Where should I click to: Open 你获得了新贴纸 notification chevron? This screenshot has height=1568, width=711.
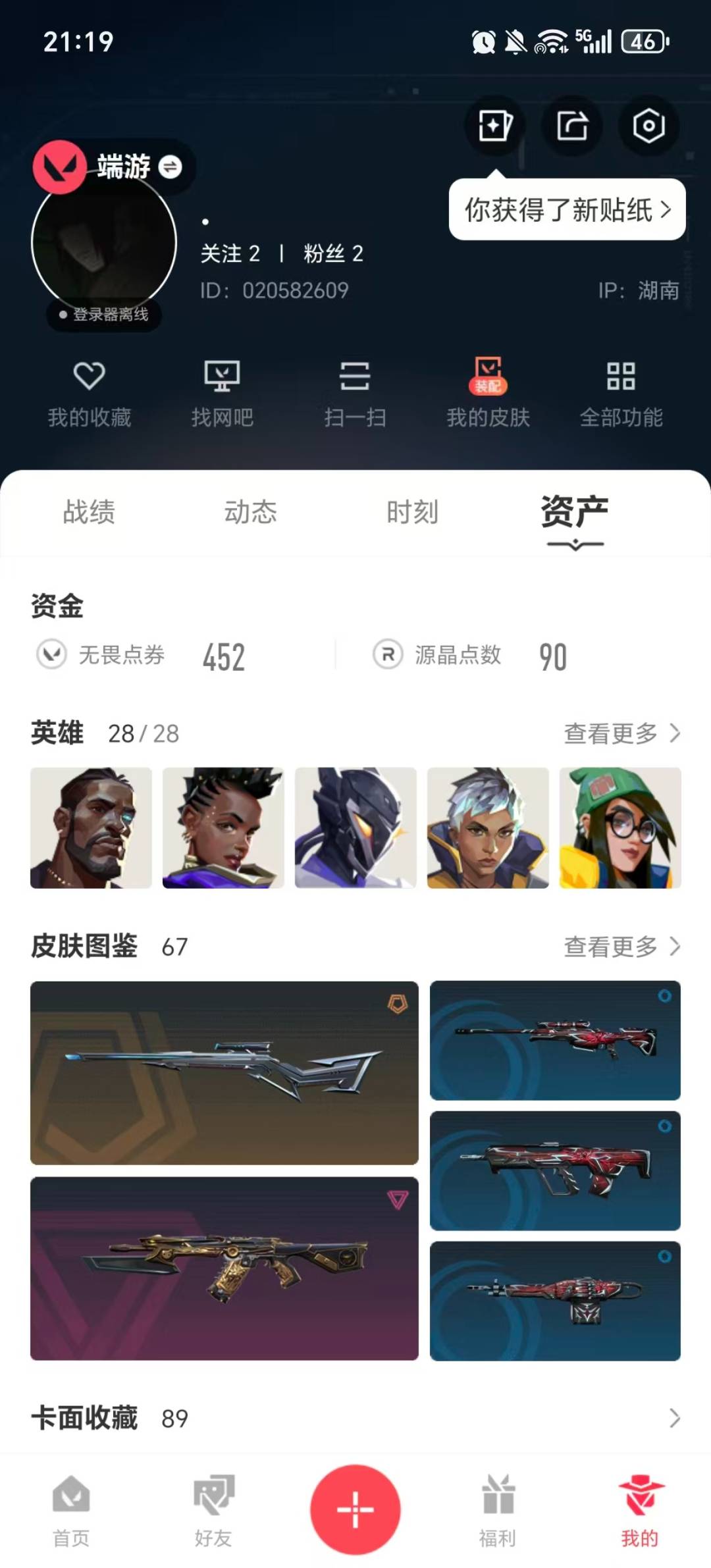[667, 209]
